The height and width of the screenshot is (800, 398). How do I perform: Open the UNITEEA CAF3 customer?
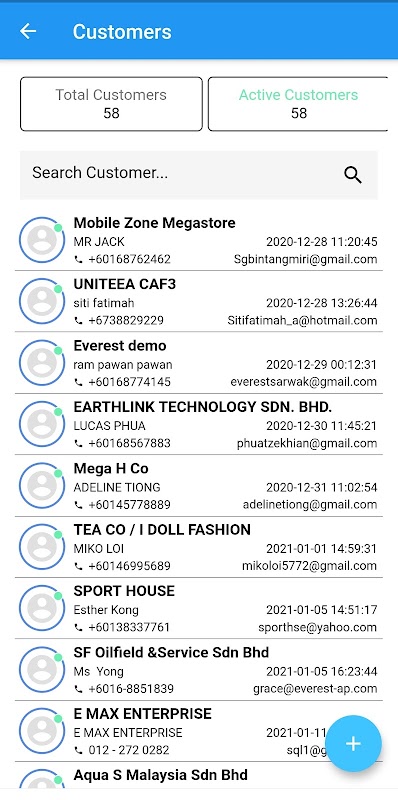[x=199, y=302]
